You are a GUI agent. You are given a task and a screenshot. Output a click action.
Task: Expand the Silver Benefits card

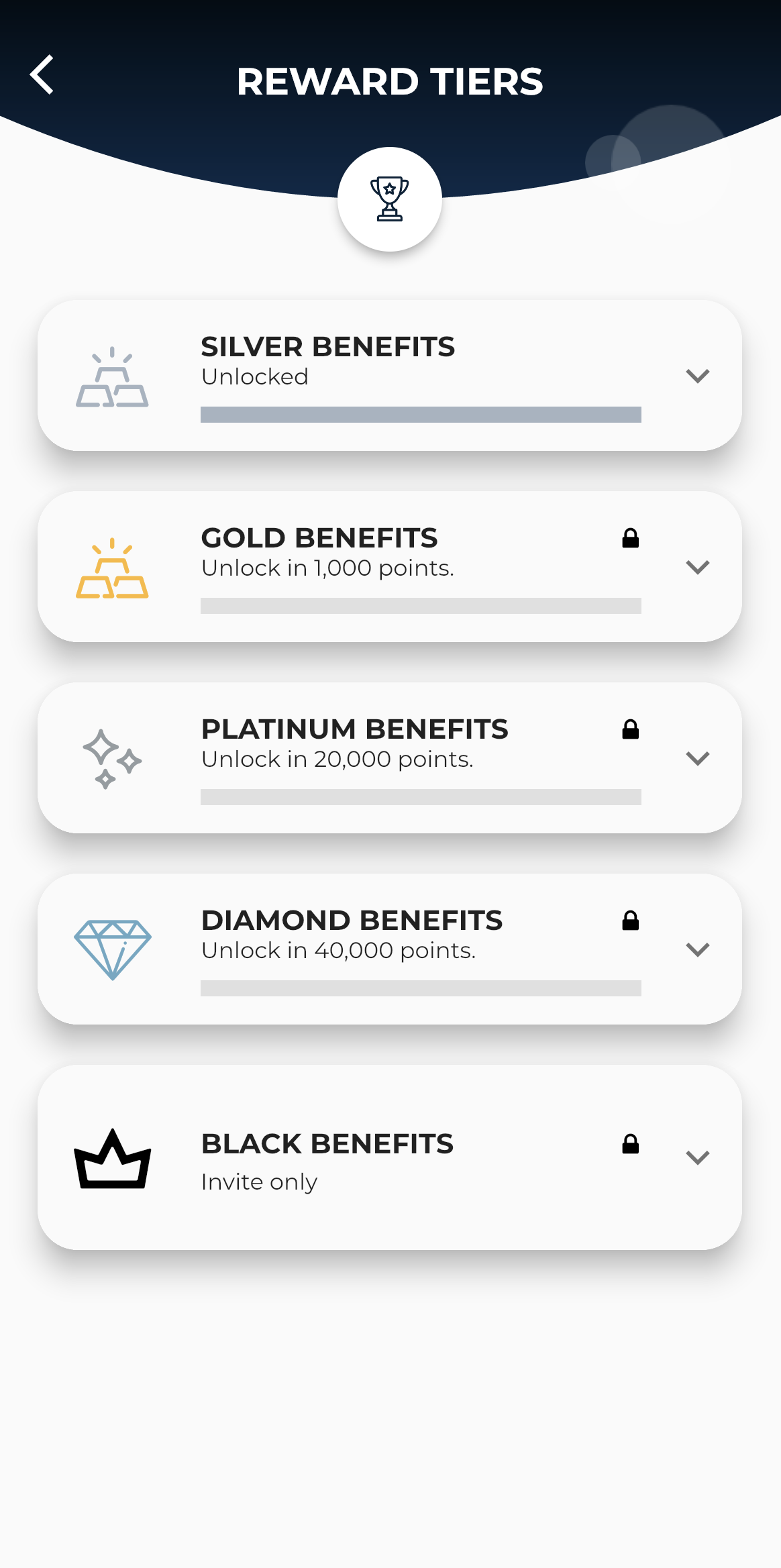coord(697,376)
